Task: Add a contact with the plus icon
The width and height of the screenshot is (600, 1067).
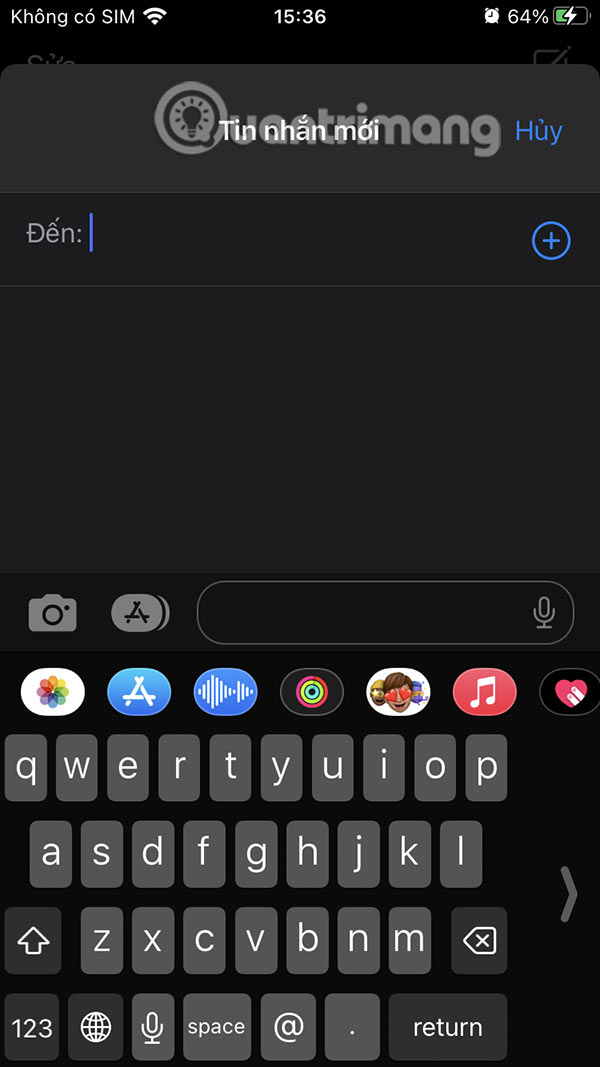Action: [x=551, y=241]
